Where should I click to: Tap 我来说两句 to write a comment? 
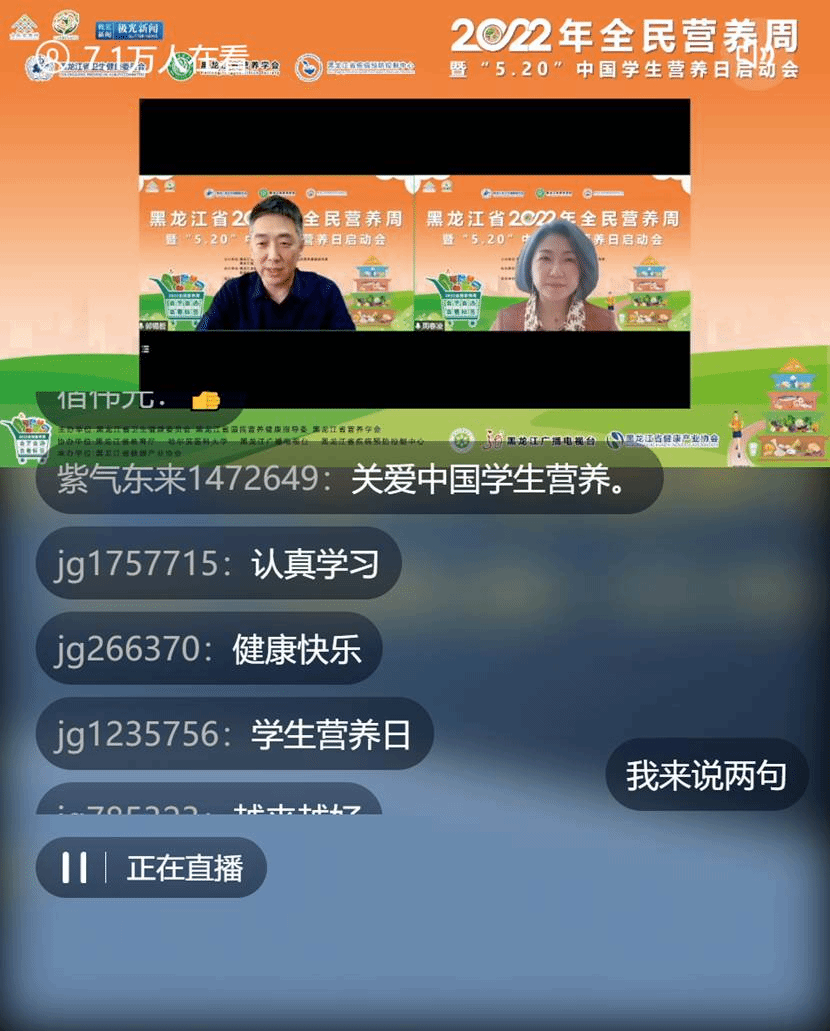706,775
